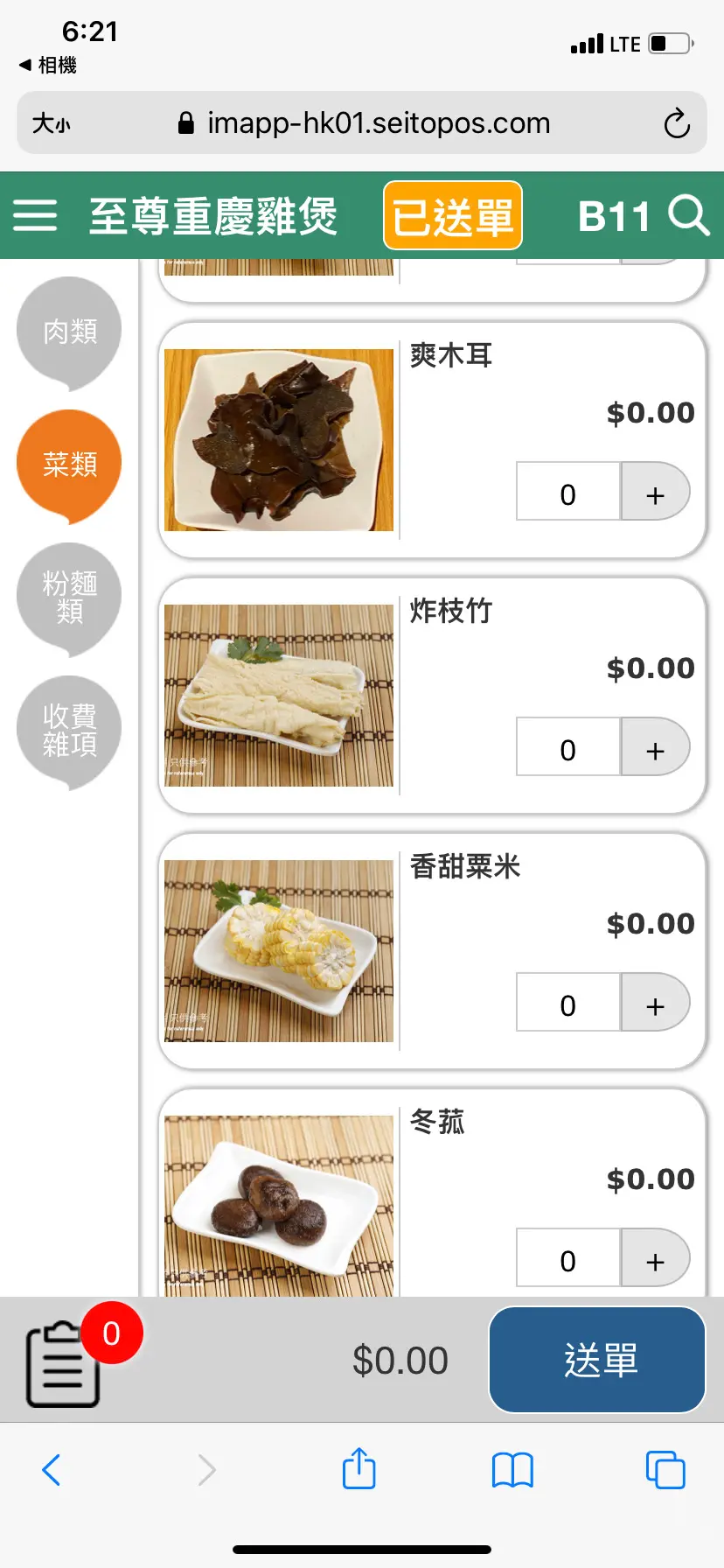Tap the 已送單 button
This screenshot has width=724, height=1568.
(453, 216)
